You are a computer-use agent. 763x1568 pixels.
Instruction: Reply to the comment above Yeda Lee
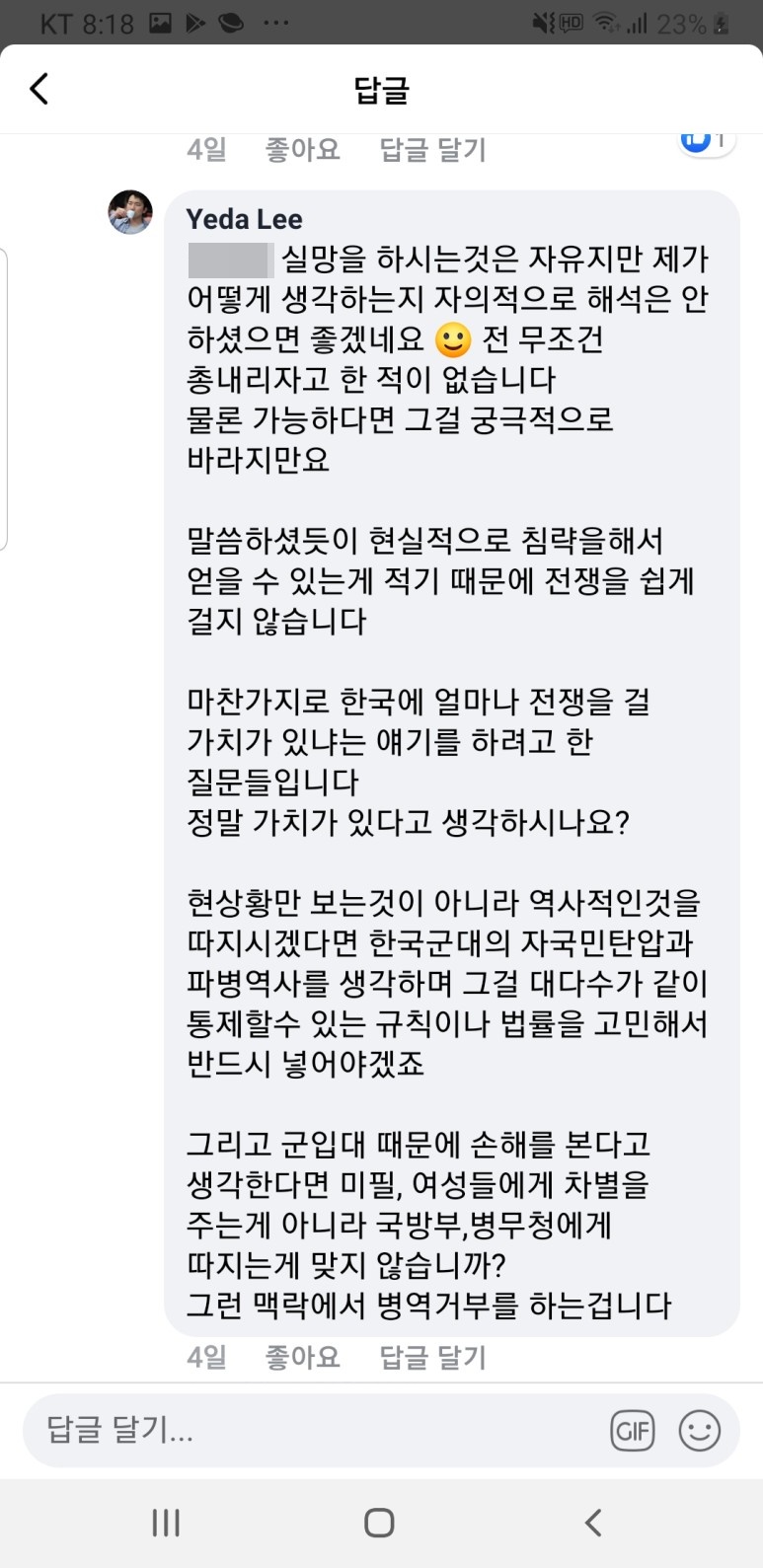tap(432, 150)
